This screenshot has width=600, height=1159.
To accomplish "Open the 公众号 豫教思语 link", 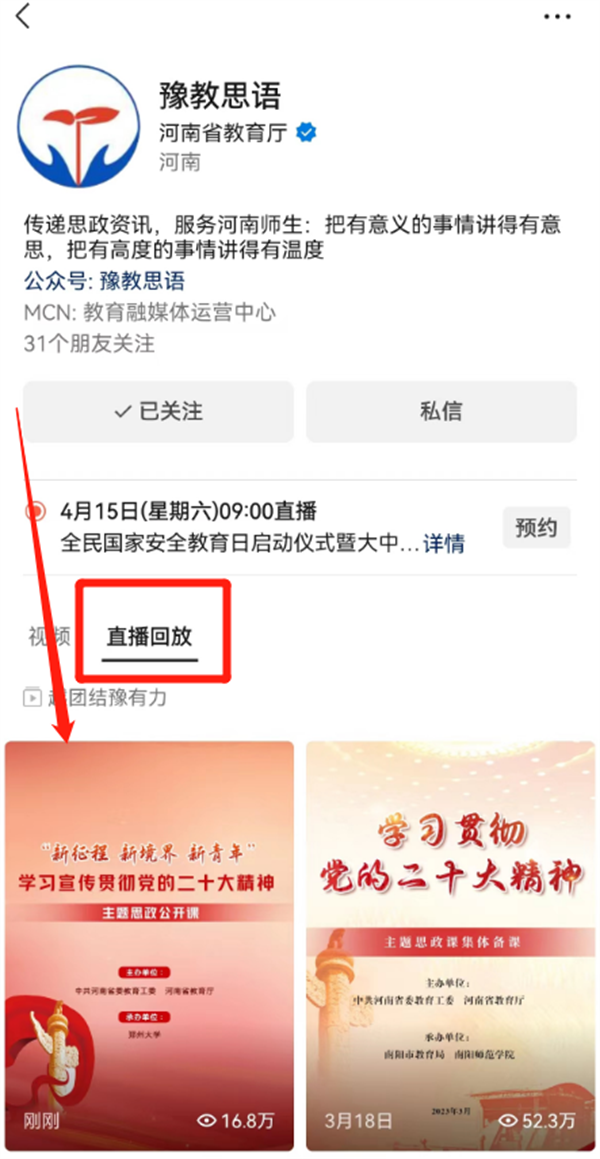I will pos(141,282).
